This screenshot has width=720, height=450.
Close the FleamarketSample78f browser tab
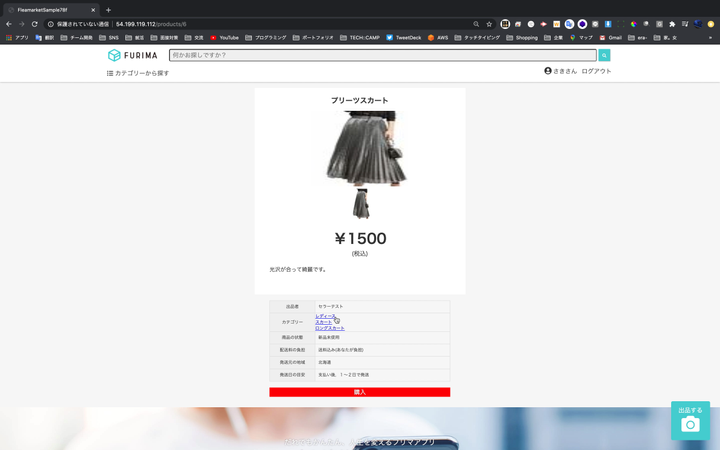(x=93, y=10)
